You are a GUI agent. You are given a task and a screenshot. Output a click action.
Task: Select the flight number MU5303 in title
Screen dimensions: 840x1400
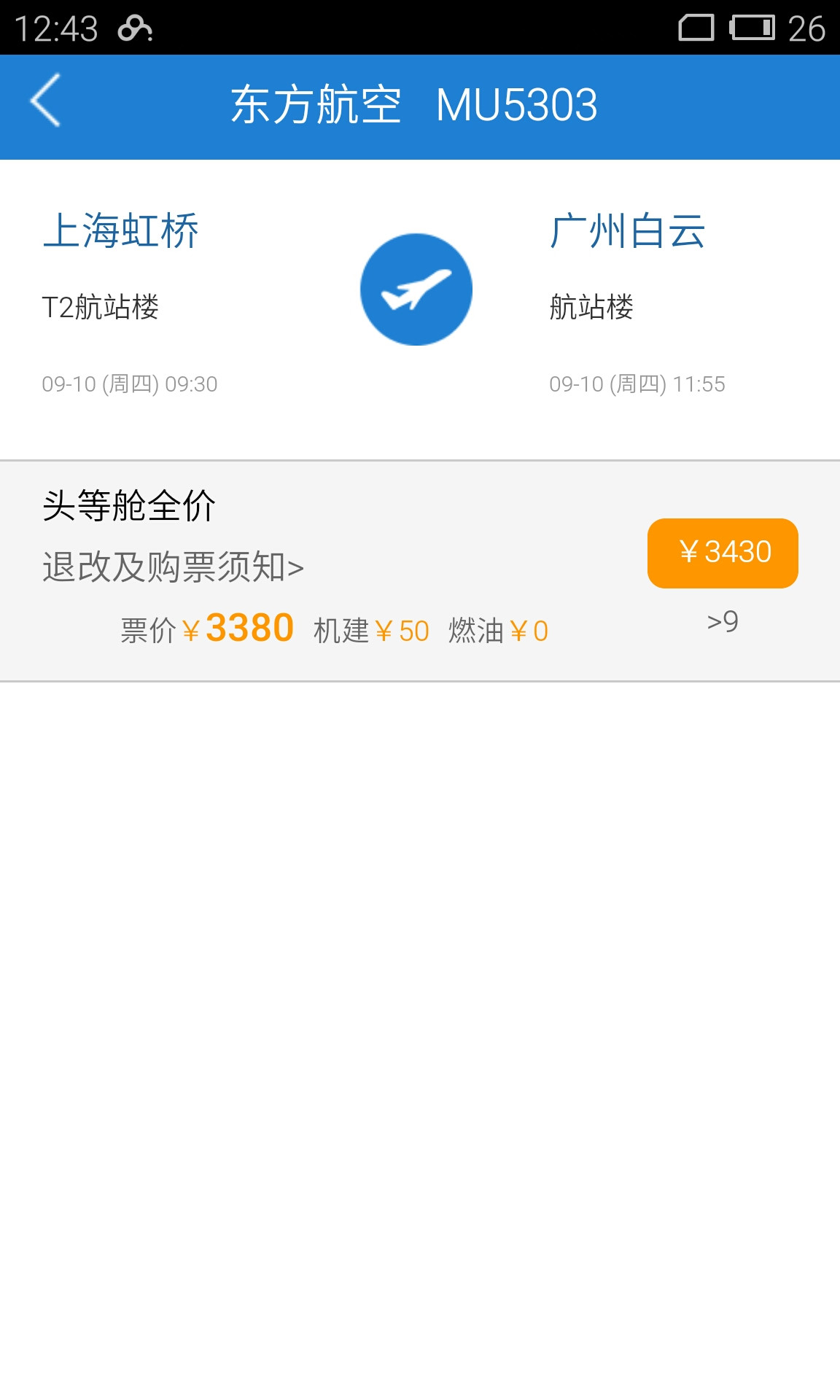516,104
